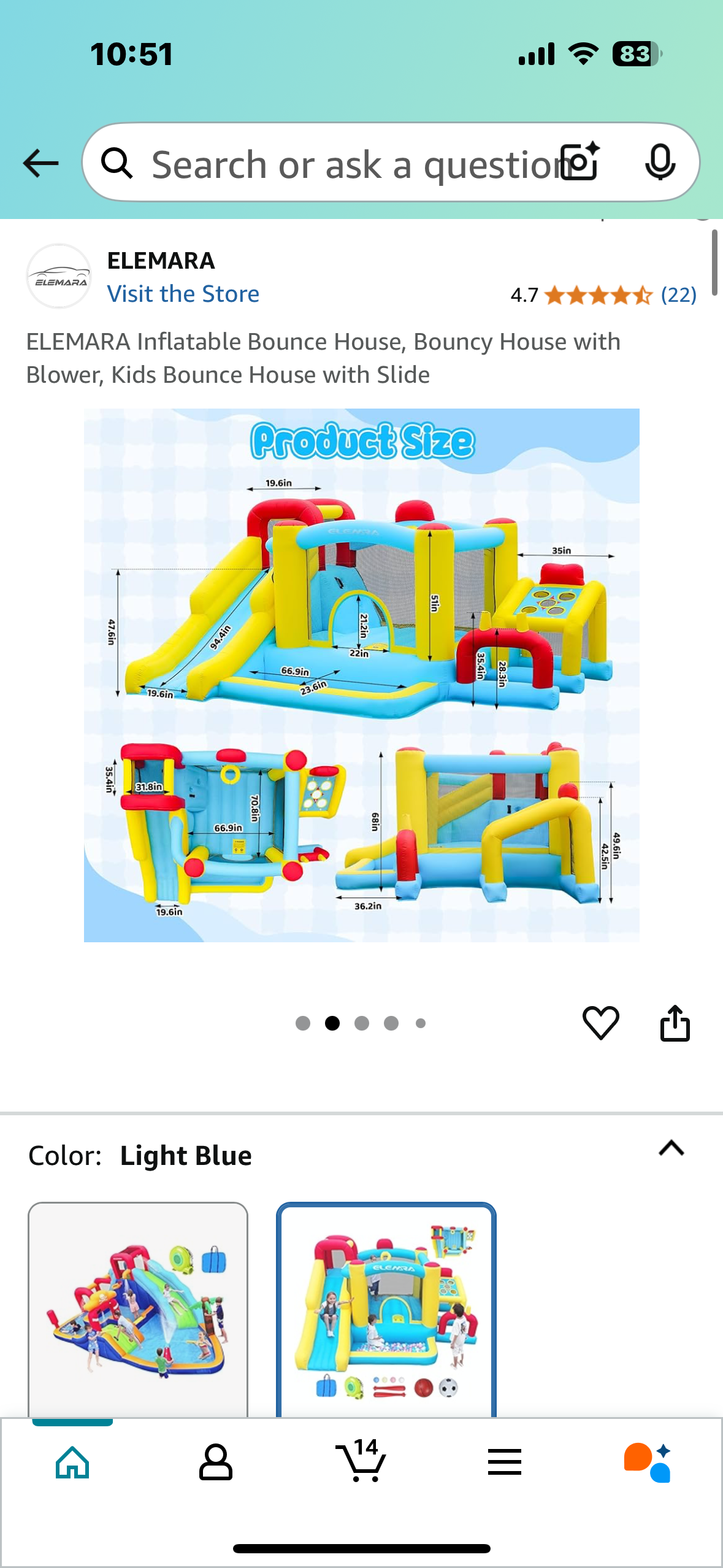The height and width of the screenshot is (1568, 723).
Task: Open the hamburger menu tab
Action: pyautogui.click(x=504, y=1462)
